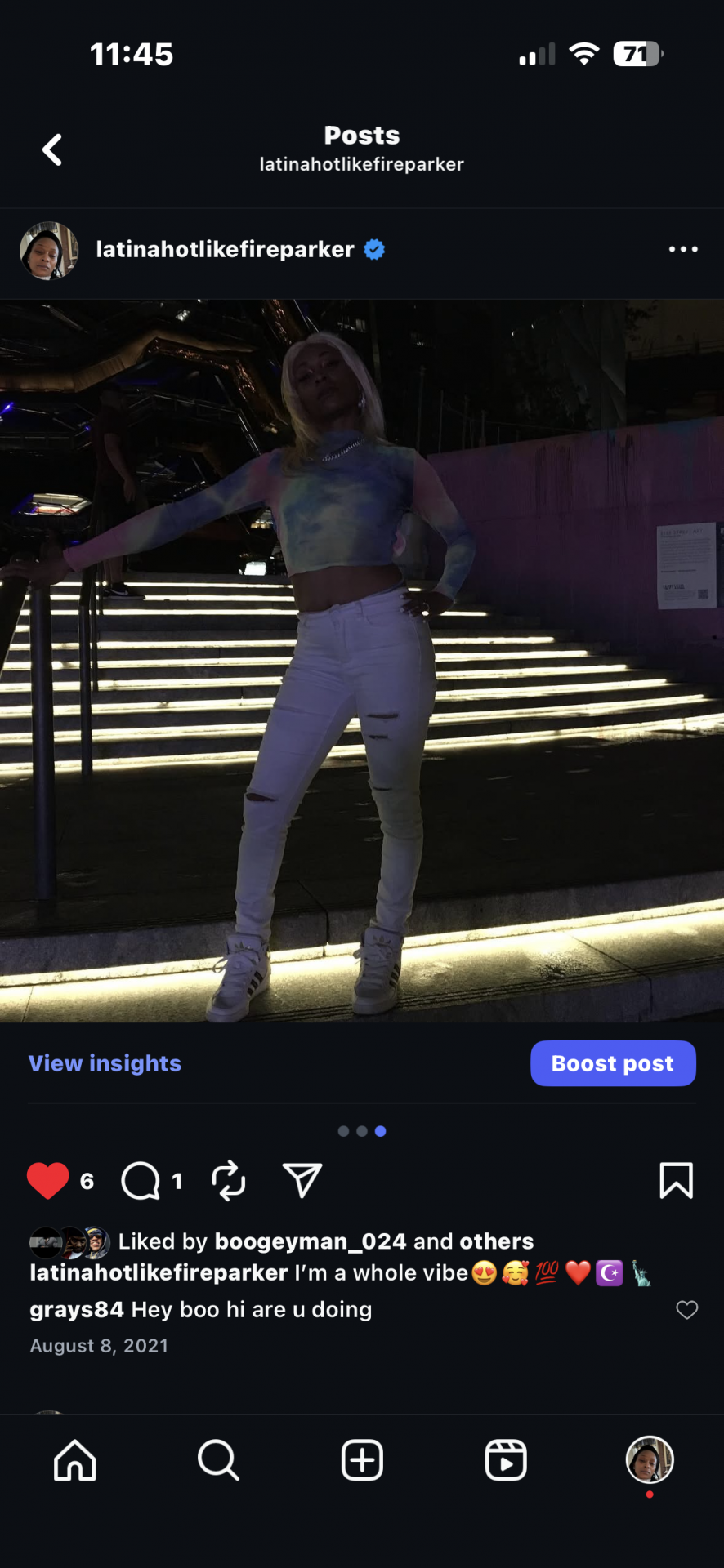Open your profile tab in bottom bar
Viewport: 724px width, 1568px height.
pos(649,1460)
